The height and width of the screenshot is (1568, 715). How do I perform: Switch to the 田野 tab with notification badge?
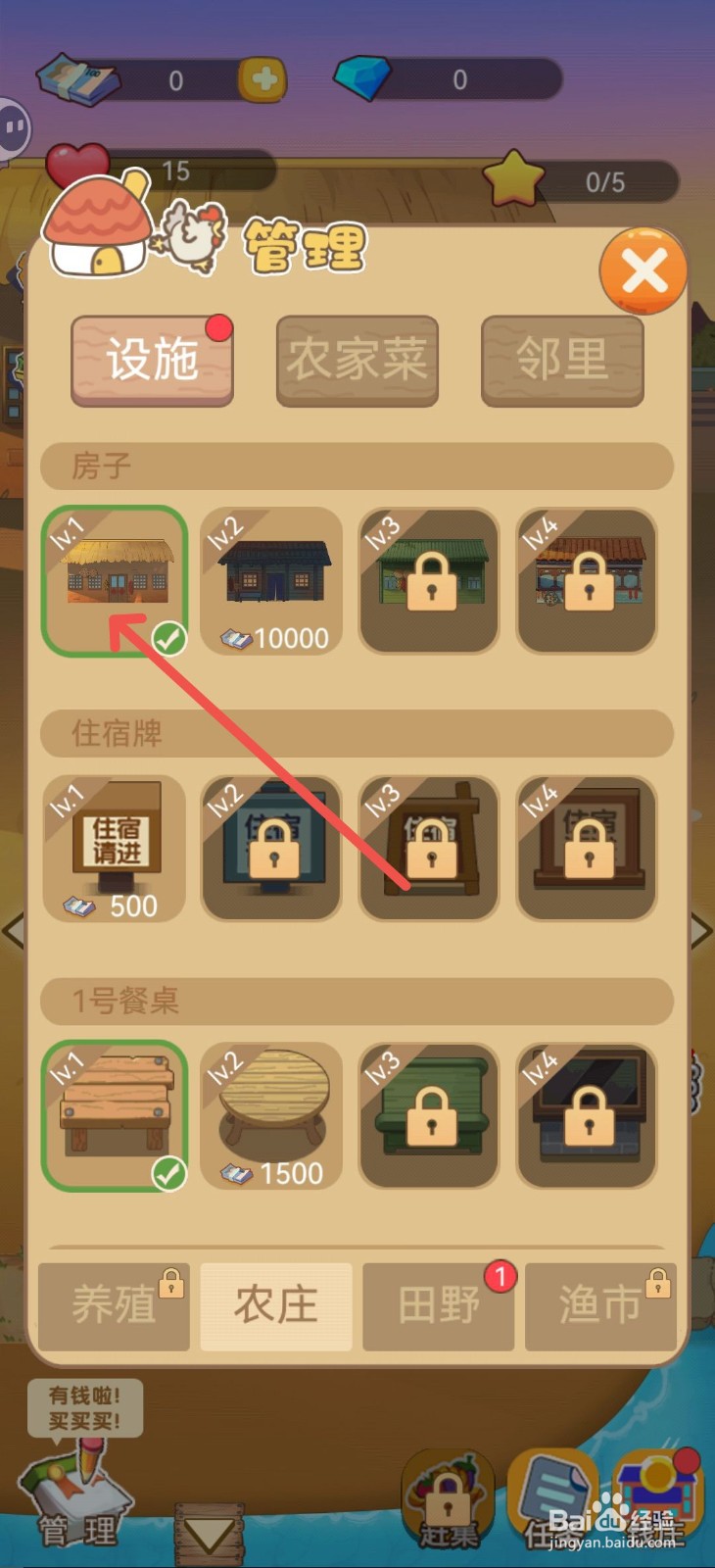coord(439,1306)
